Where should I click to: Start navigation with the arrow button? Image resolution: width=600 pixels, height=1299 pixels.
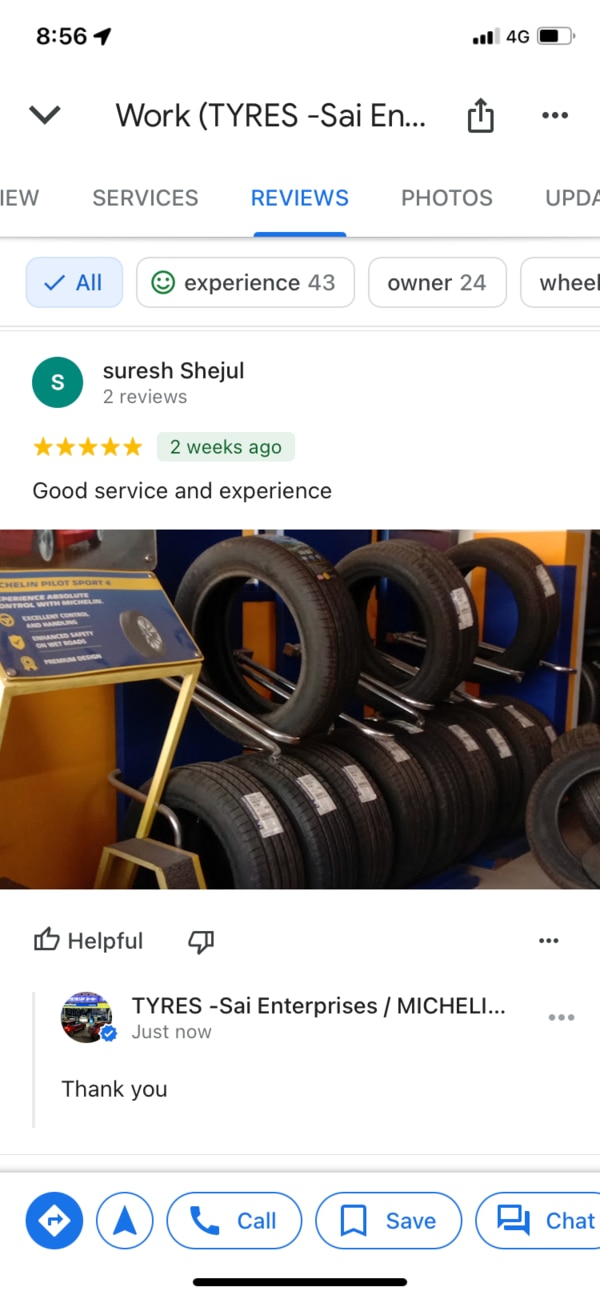[125, 1221]
